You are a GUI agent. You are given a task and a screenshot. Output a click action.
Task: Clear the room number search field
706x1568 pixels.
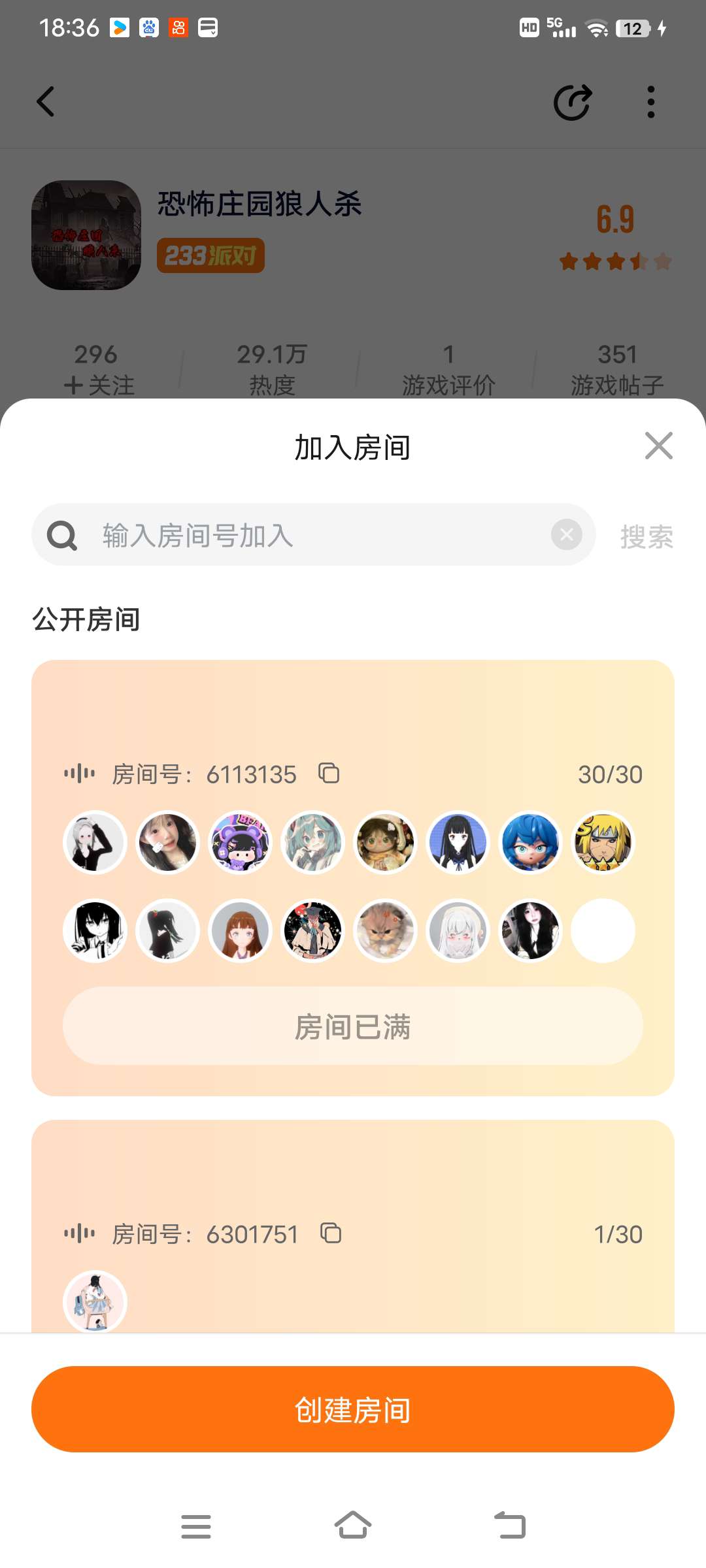[566, 535]
